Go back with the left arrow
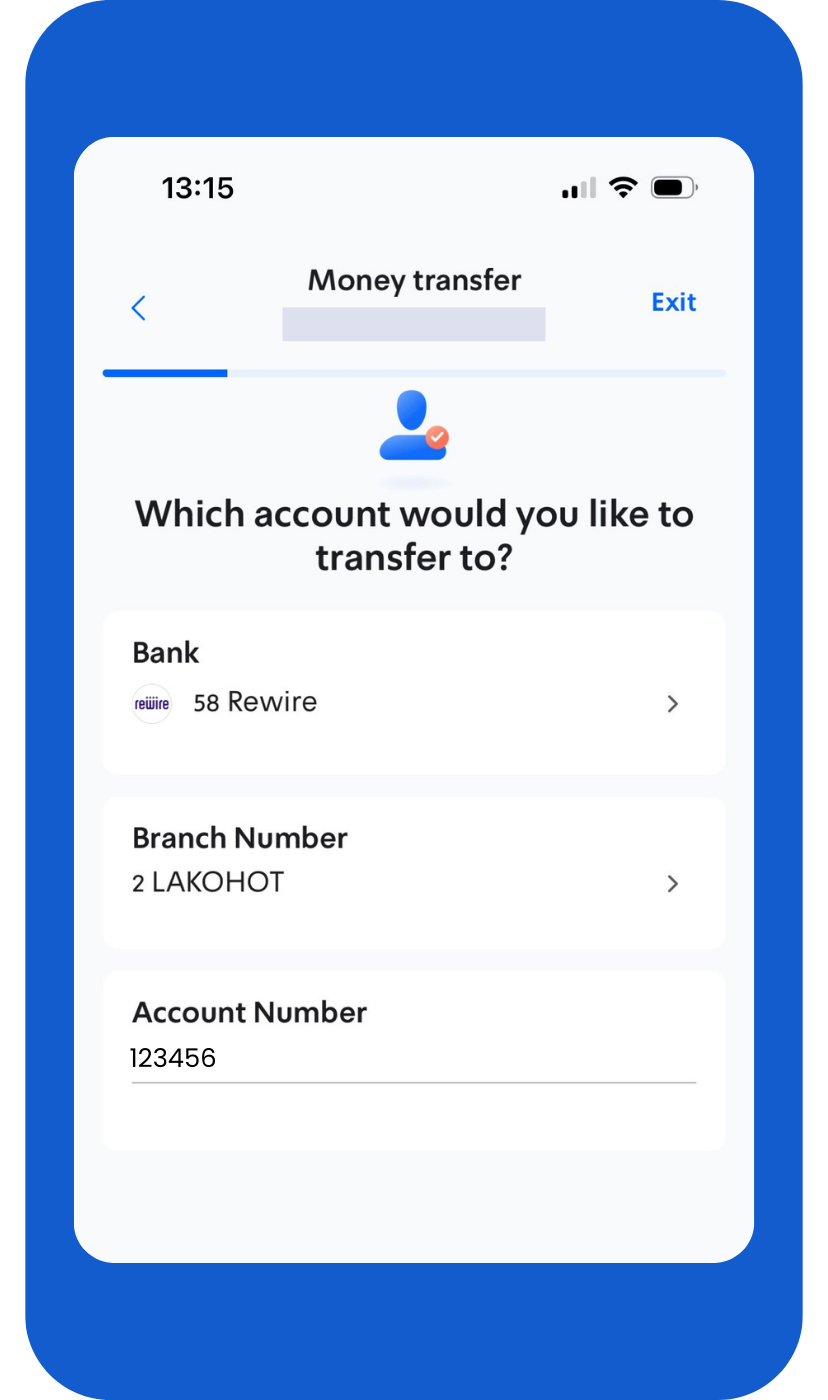 point(139,308)
